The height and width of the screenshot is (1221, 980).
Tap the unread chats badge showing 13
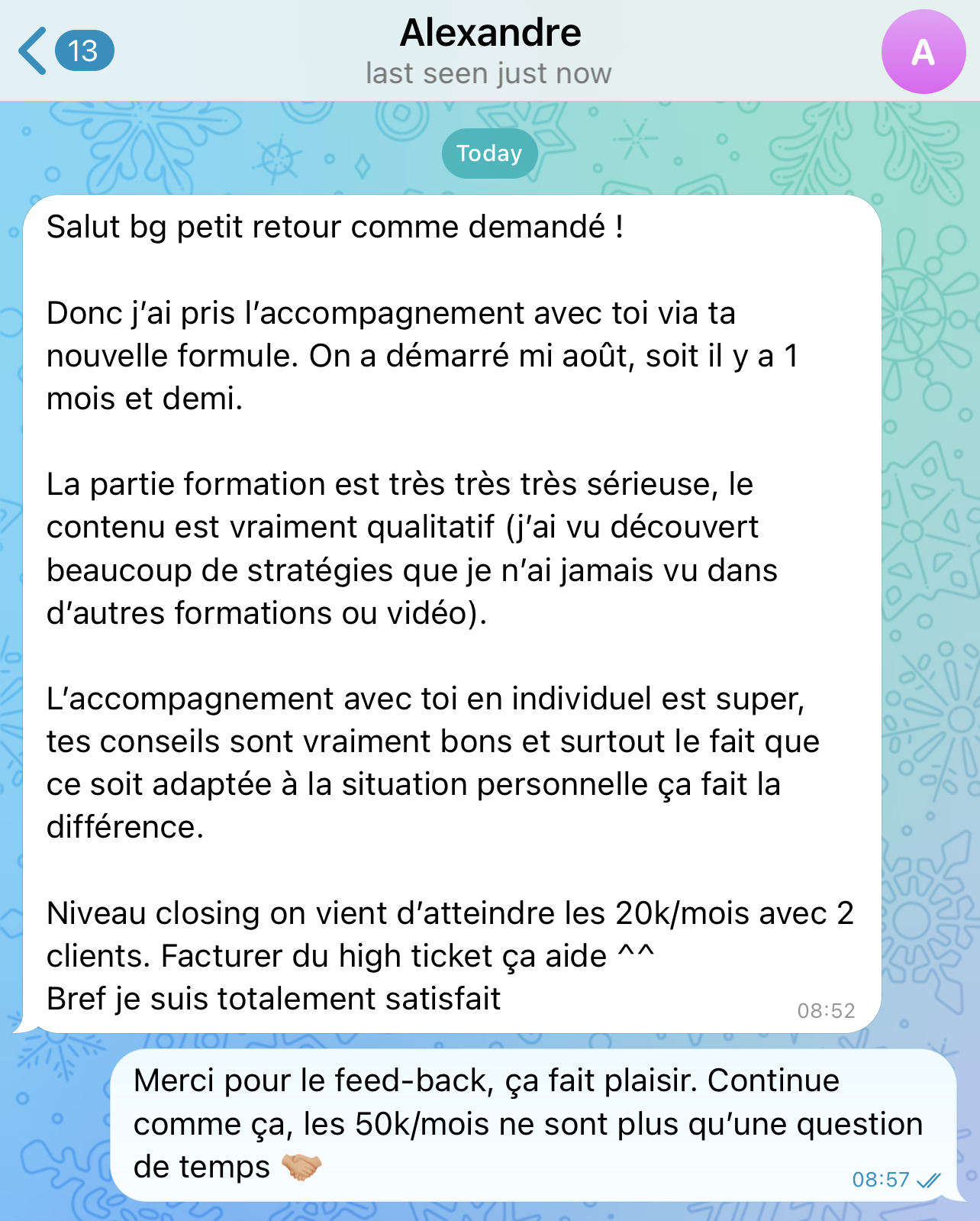[x=83, y=51]
